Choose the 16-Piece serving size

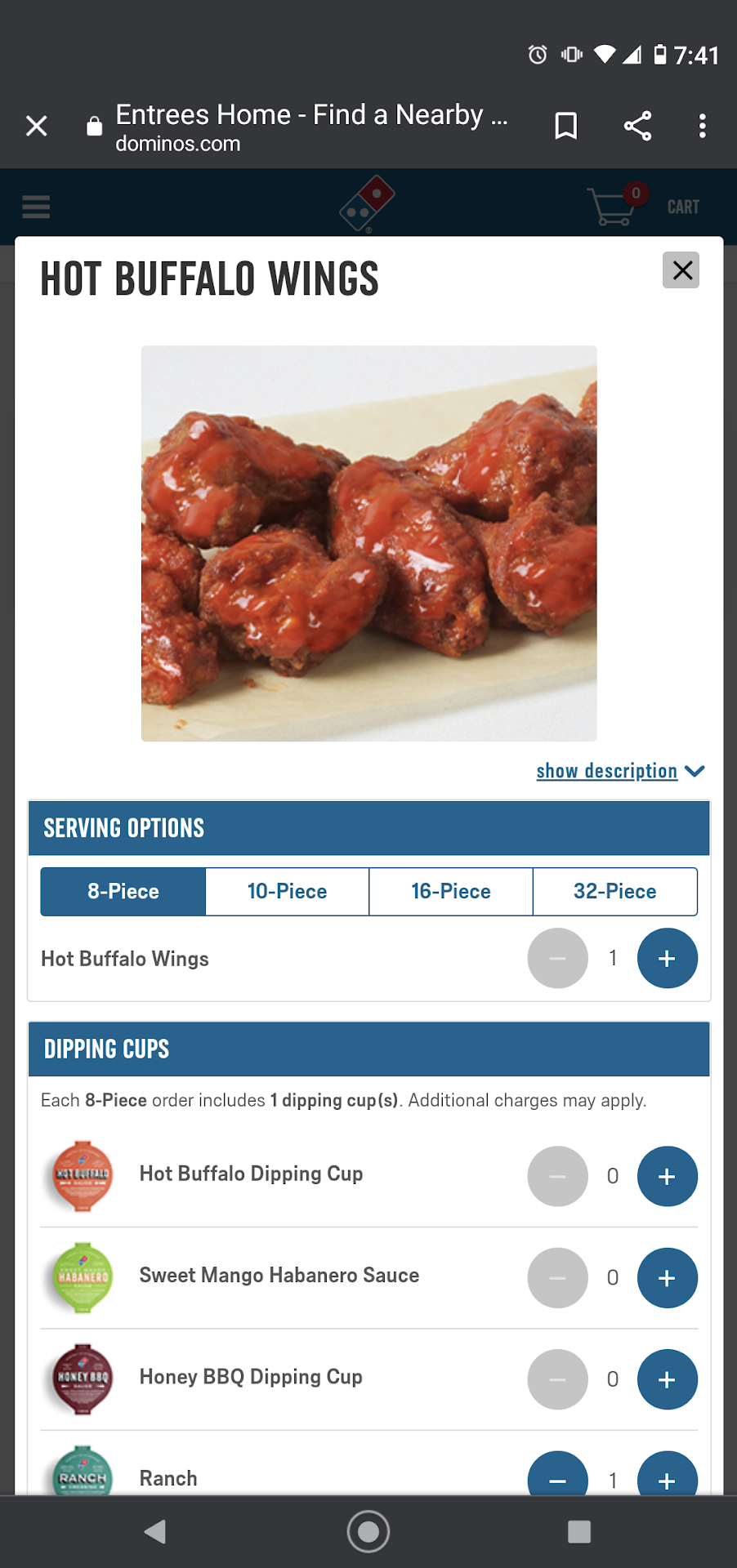click(451, 892)
